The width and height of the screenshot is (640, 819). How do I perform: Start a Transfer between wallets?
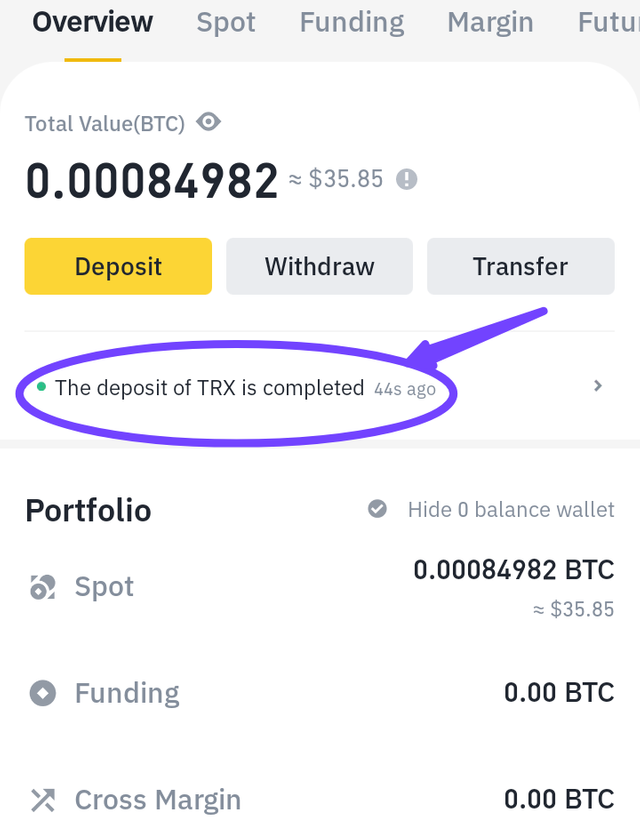(x=520, y=266)
